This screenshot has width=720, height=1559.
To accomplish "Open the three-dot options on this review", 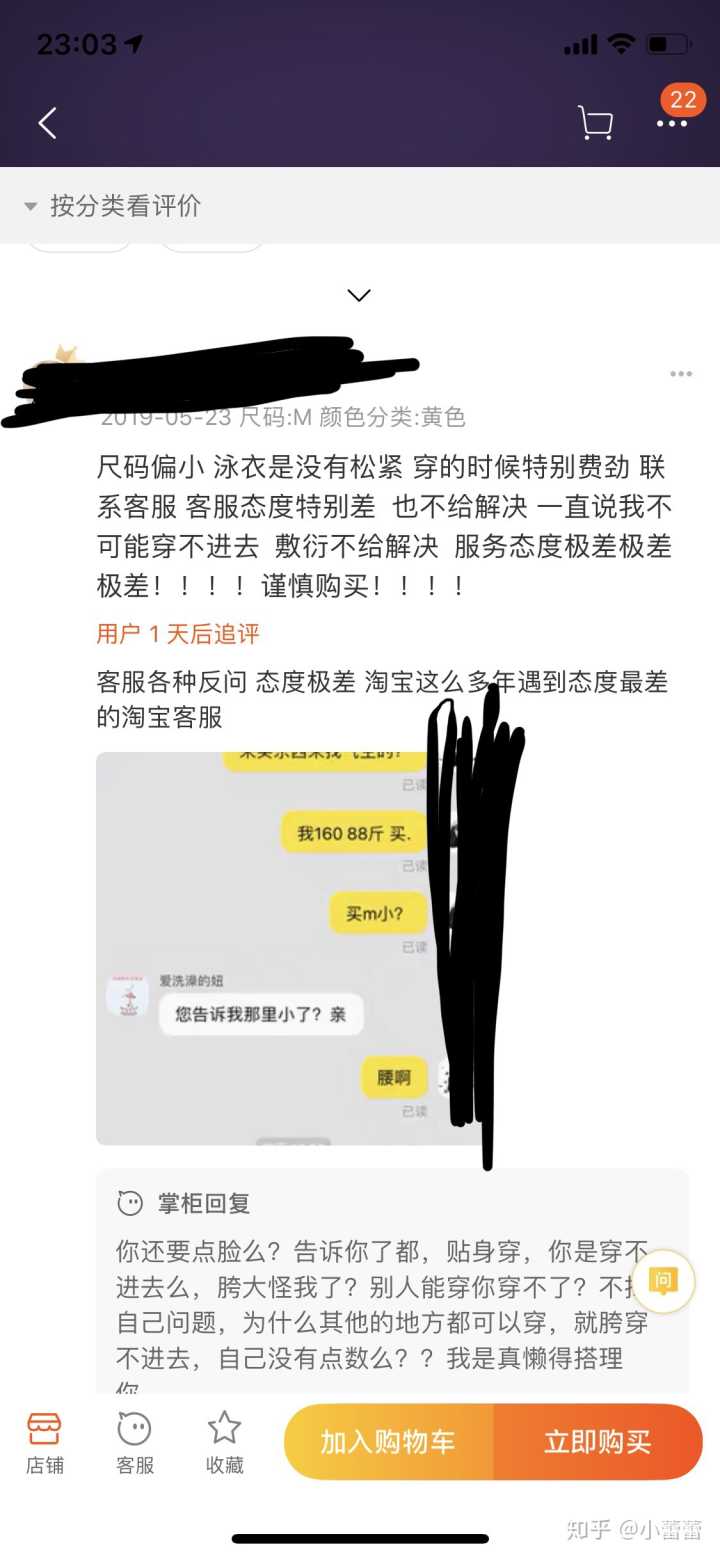I will 681,374.
